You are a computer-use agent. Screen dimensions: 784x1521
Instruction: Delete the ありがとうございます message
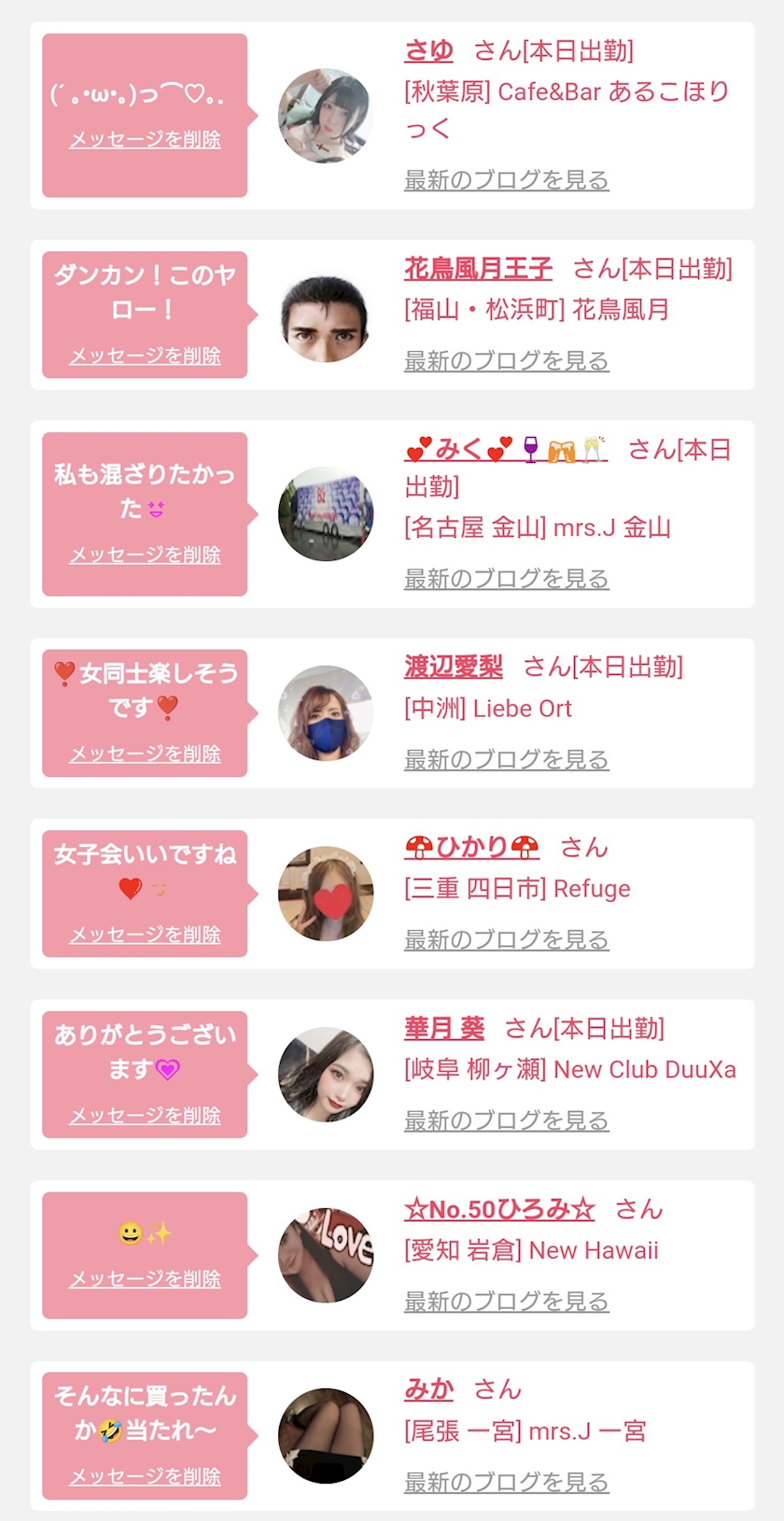pos(145,1115)
